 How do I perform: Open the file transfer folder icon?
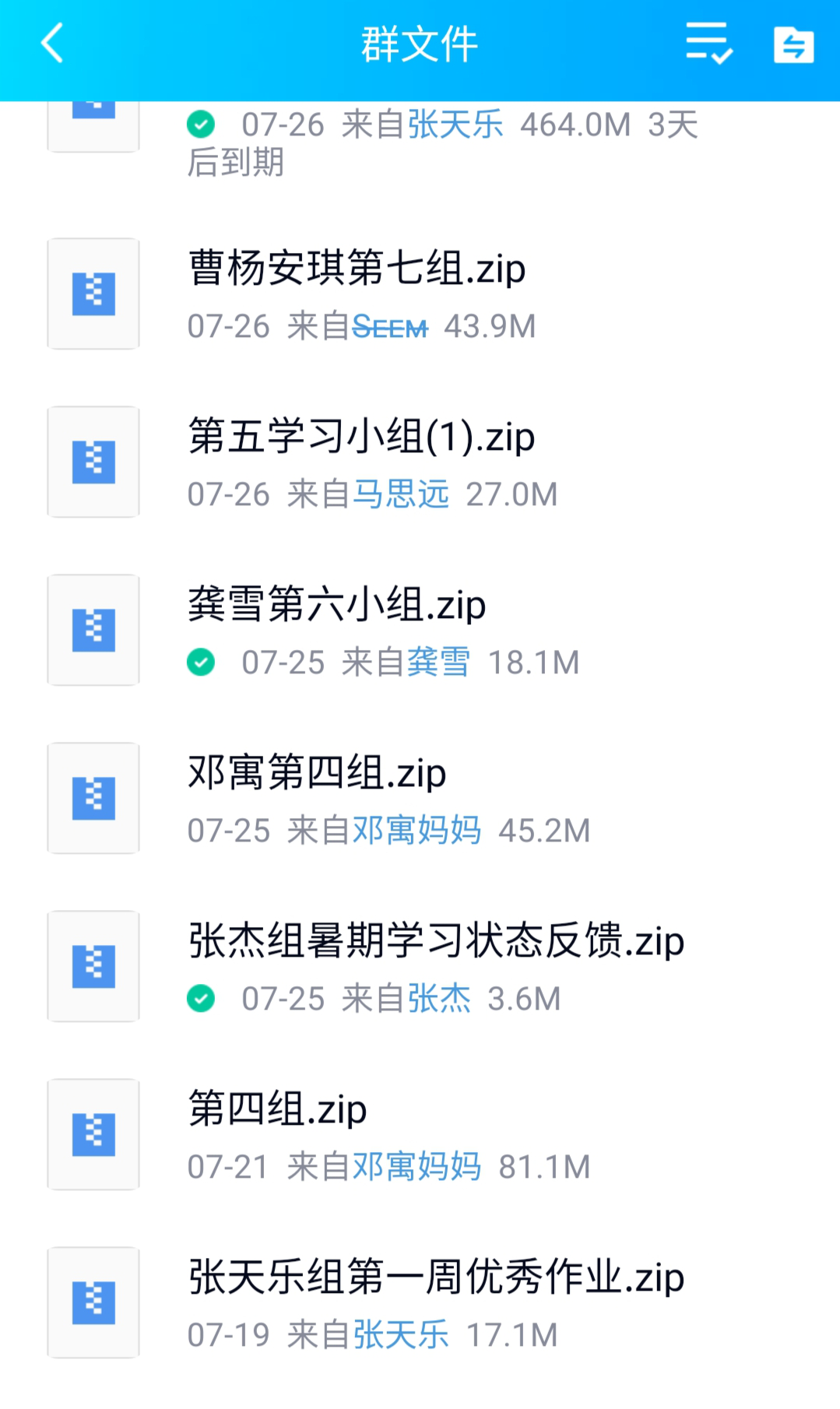(793, 44)
